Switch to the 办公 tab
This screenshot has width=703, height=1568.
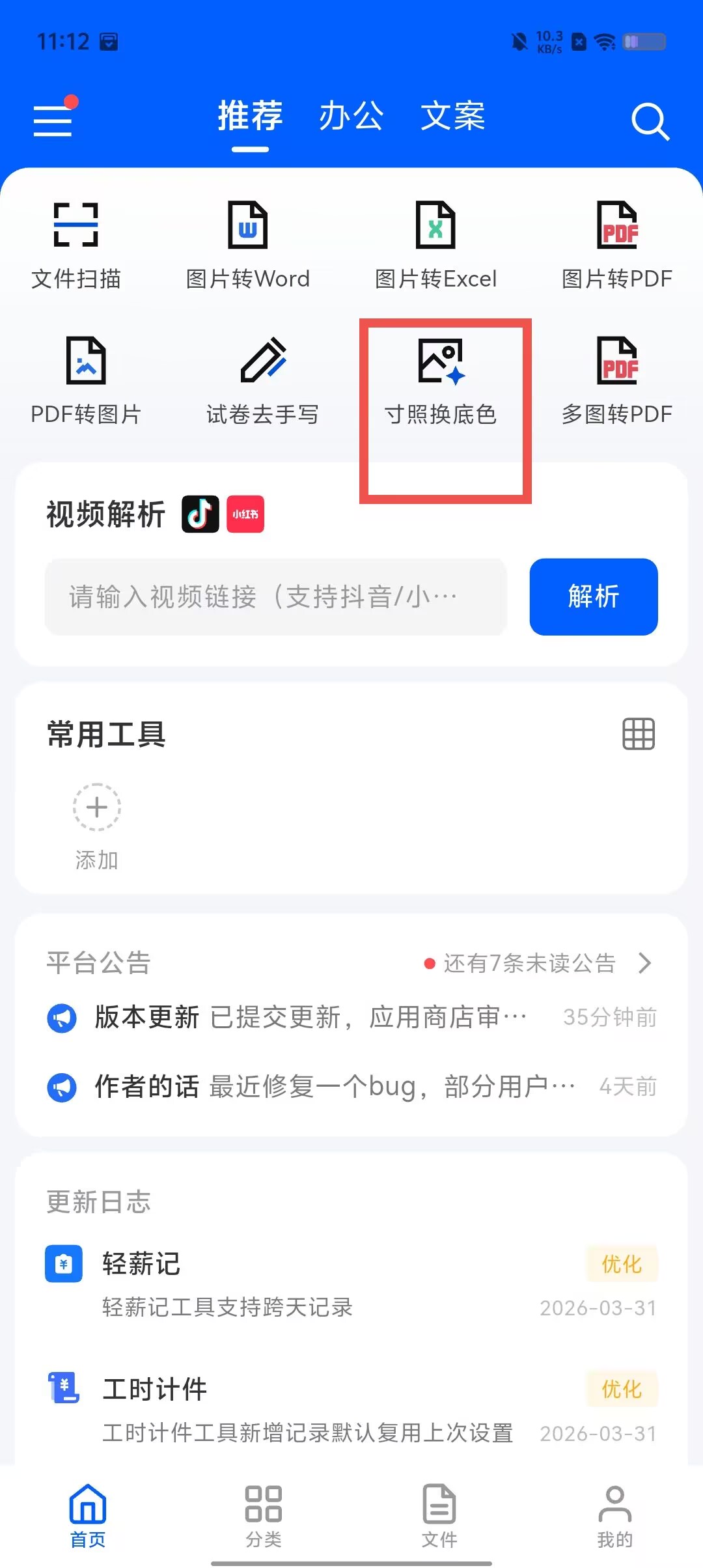tap(351, 117)
